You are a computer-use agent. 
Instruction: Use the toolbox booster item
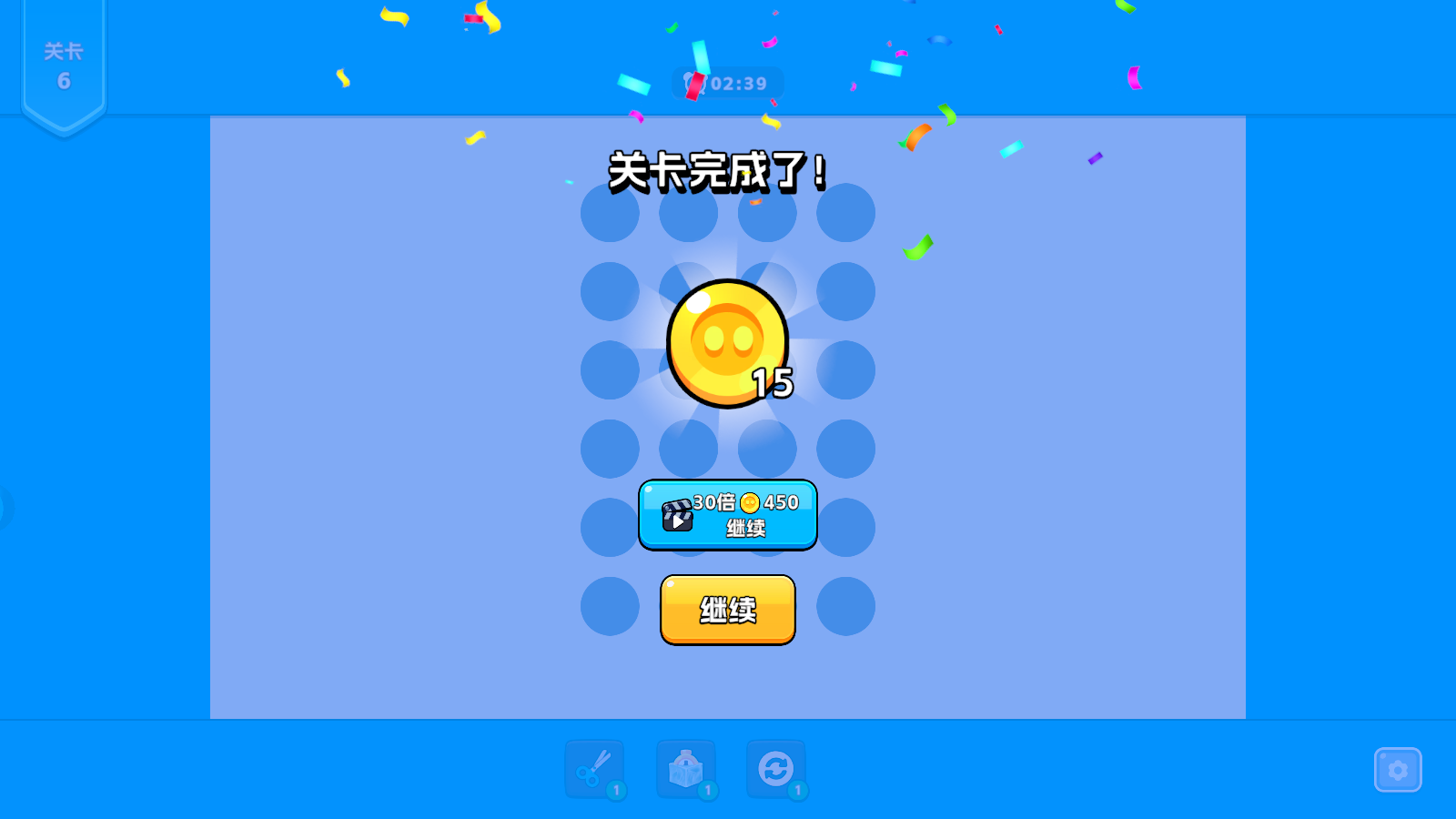point(685,769)
